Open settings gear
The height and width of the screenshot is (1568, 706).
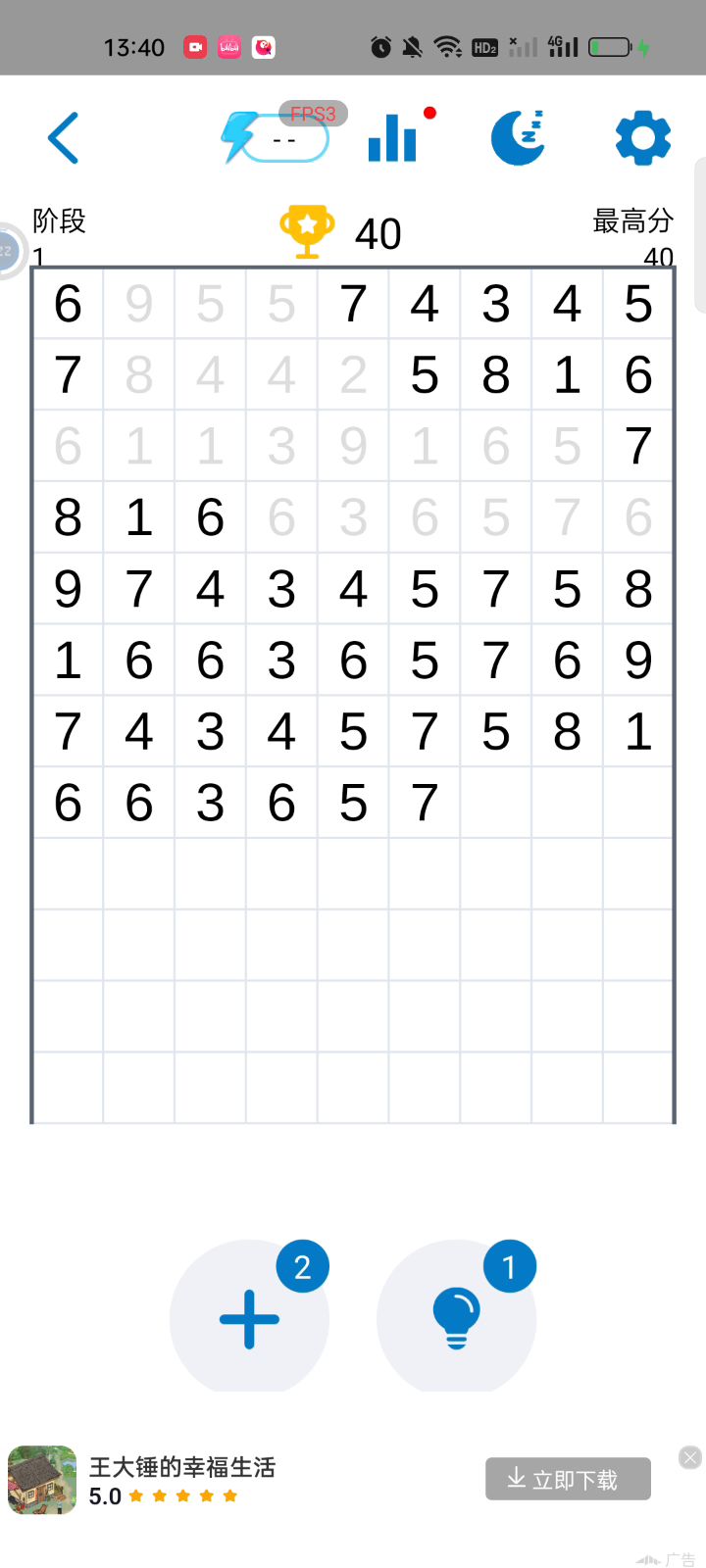pos(642,138)
